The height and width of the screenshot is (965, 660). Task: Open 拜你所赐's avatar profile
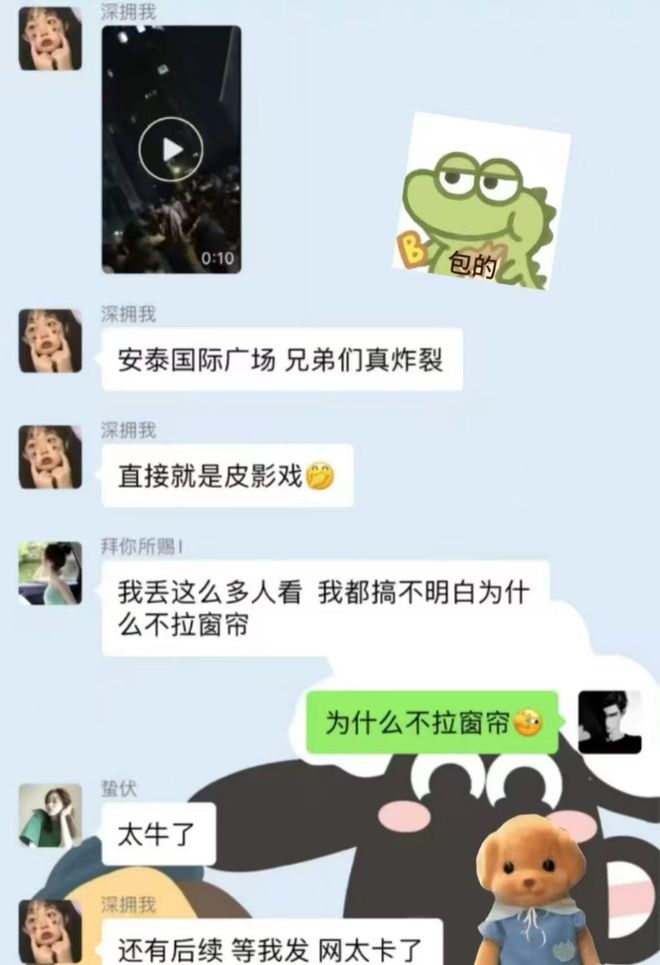49,573
